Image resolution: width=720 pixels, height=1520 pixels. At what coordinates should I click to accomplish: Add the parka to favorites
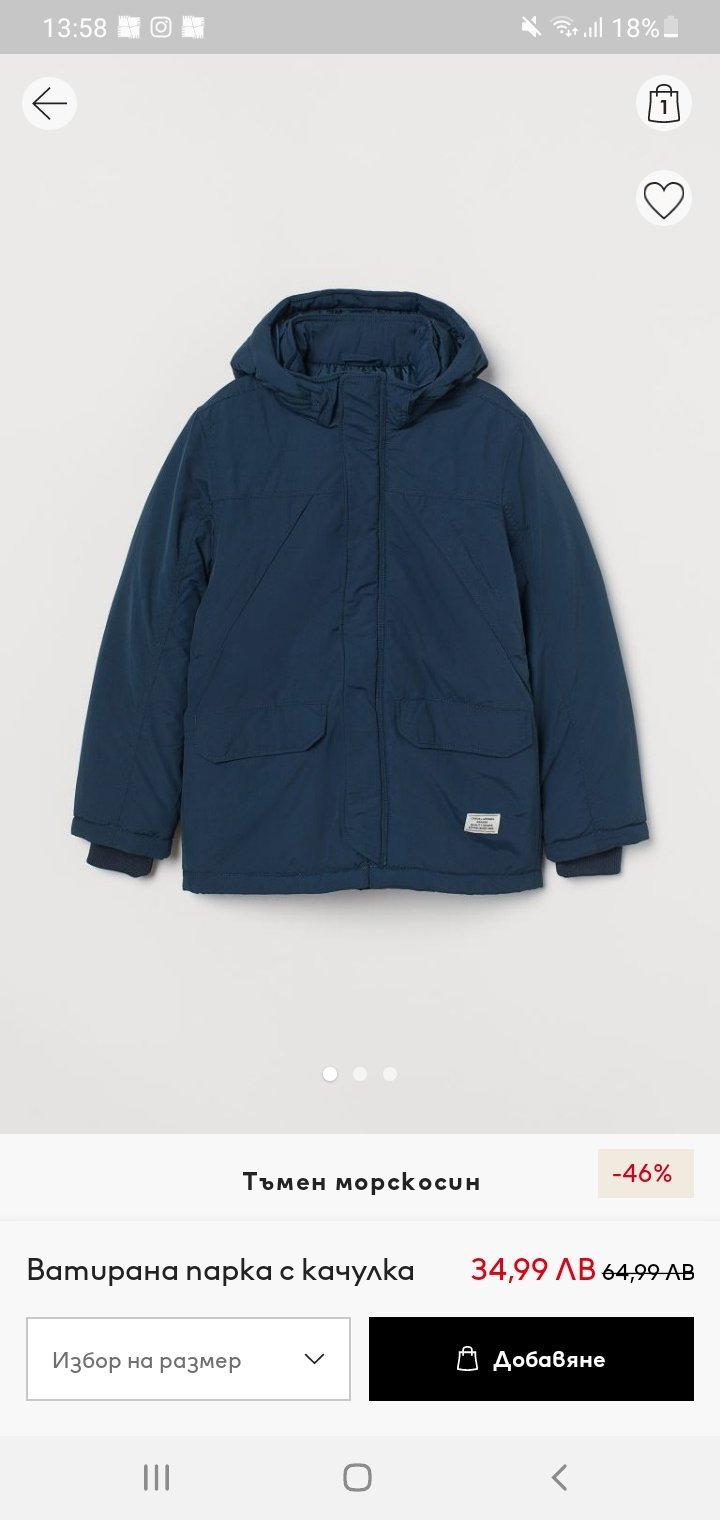(663, 199)
